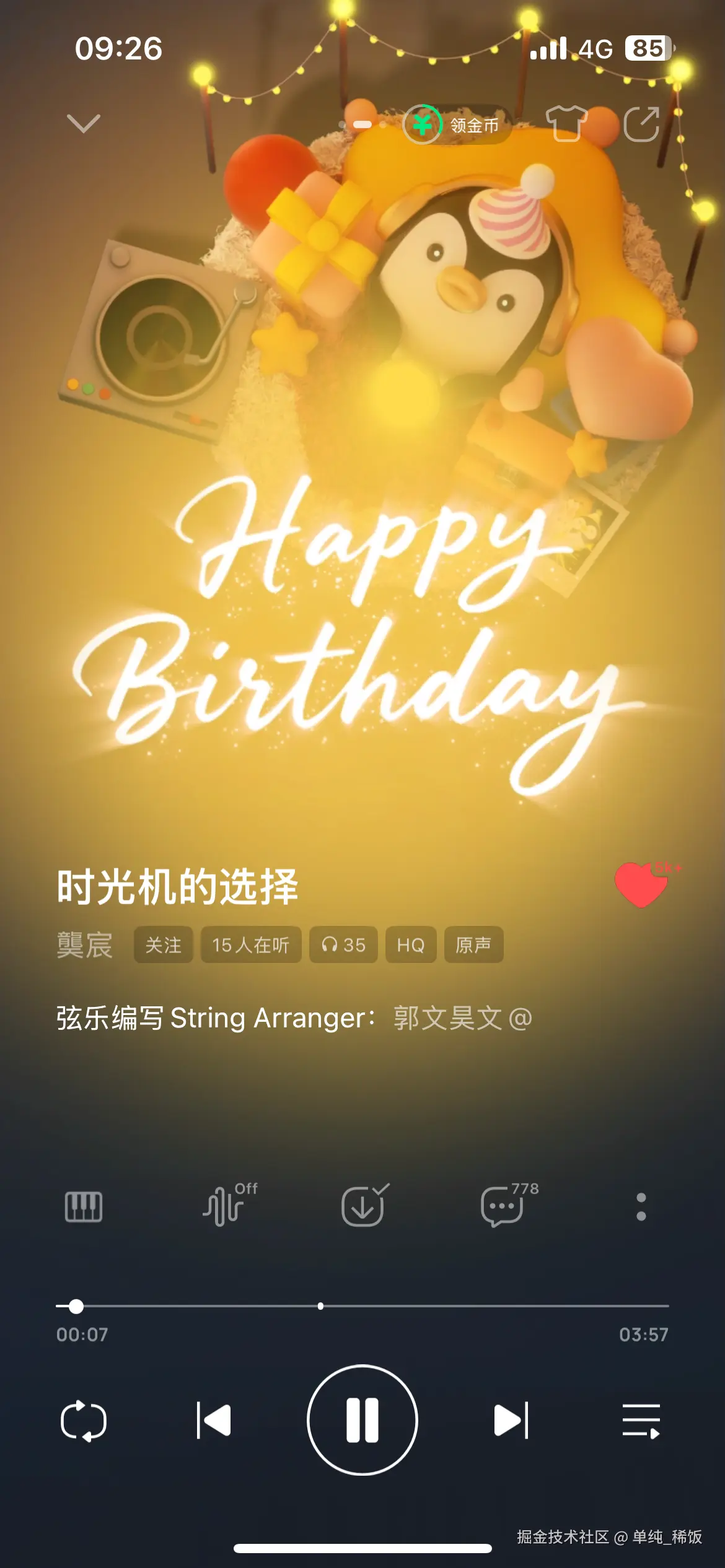Image resolution: width=725 pixels, height=1568 pixels.
Task: Open artist page for 龔宸
Action: 85,945
